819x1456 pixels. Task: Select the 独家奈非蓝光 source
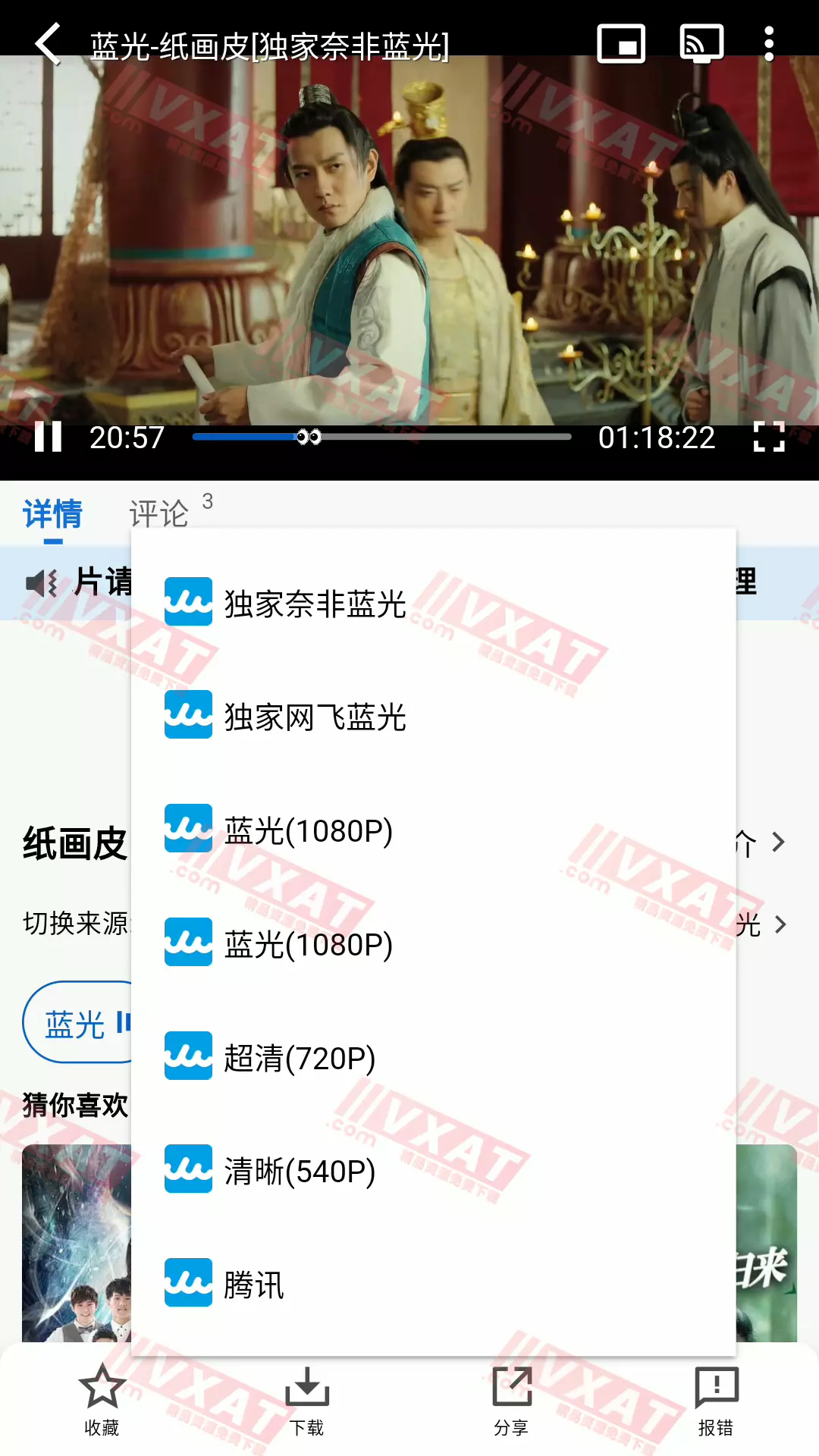coord(315,604)
